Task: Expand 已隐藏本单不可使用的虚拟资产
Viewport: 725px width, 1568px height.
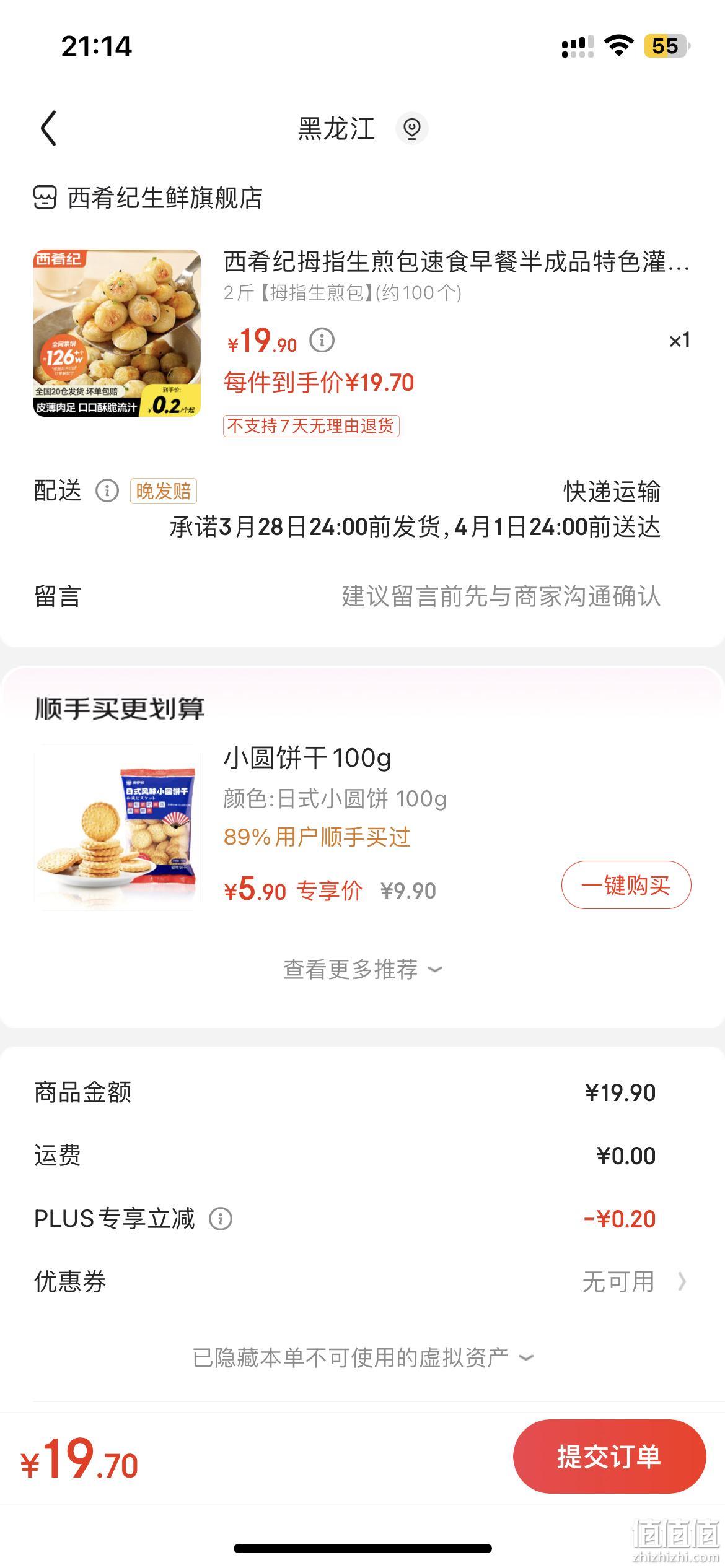Action: click(362, 1357)
